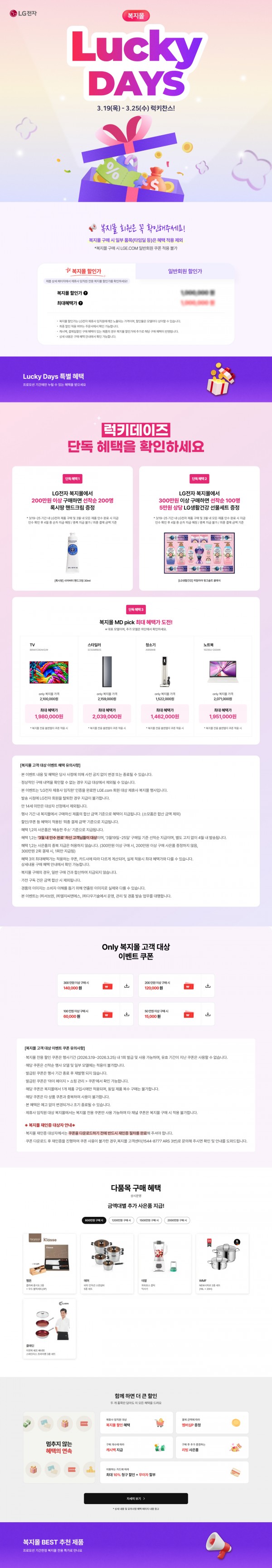Screen dimensions: 272x1568
Task: Download the 60,000원 coupon
Action: point(126,1014)
